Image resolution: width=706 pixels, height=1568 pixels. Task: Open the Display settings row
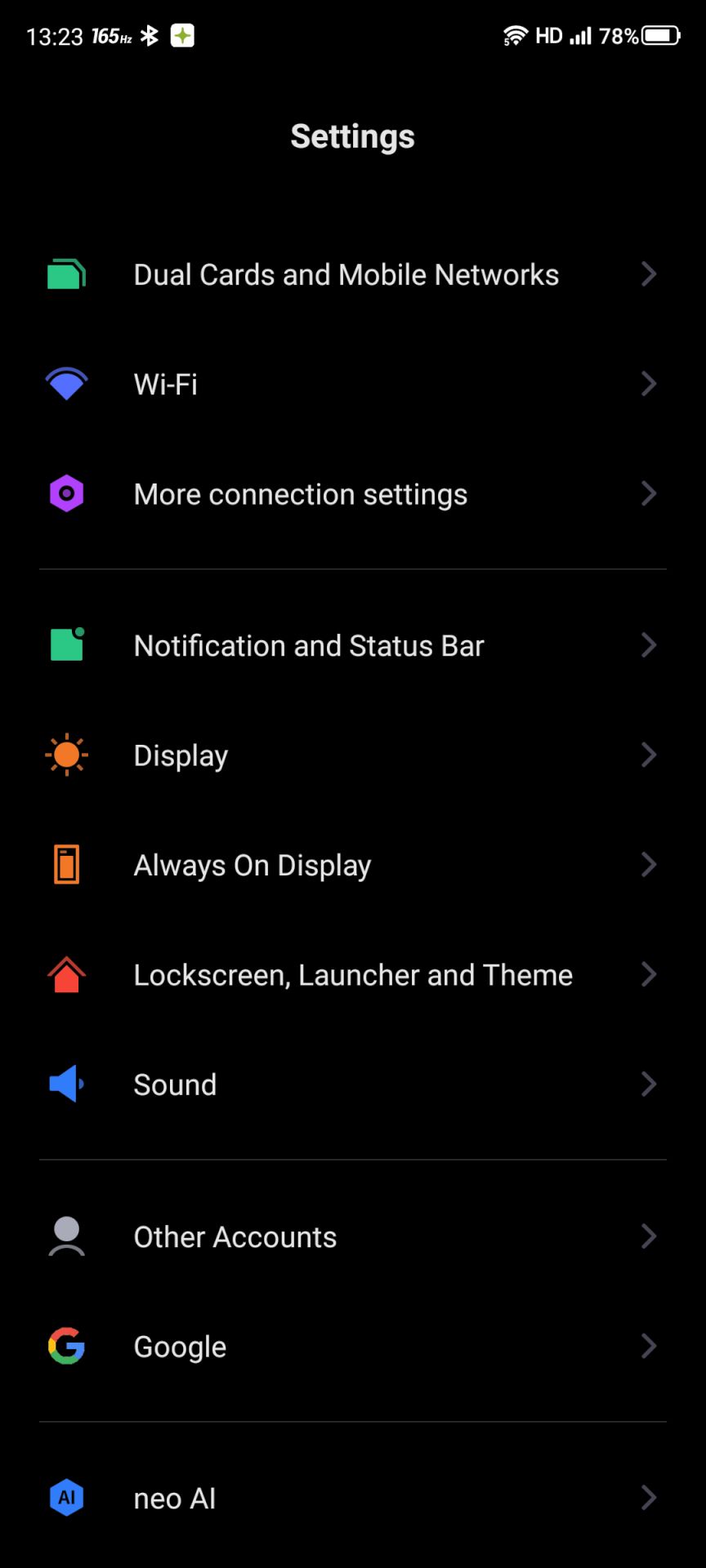[353, 755]
